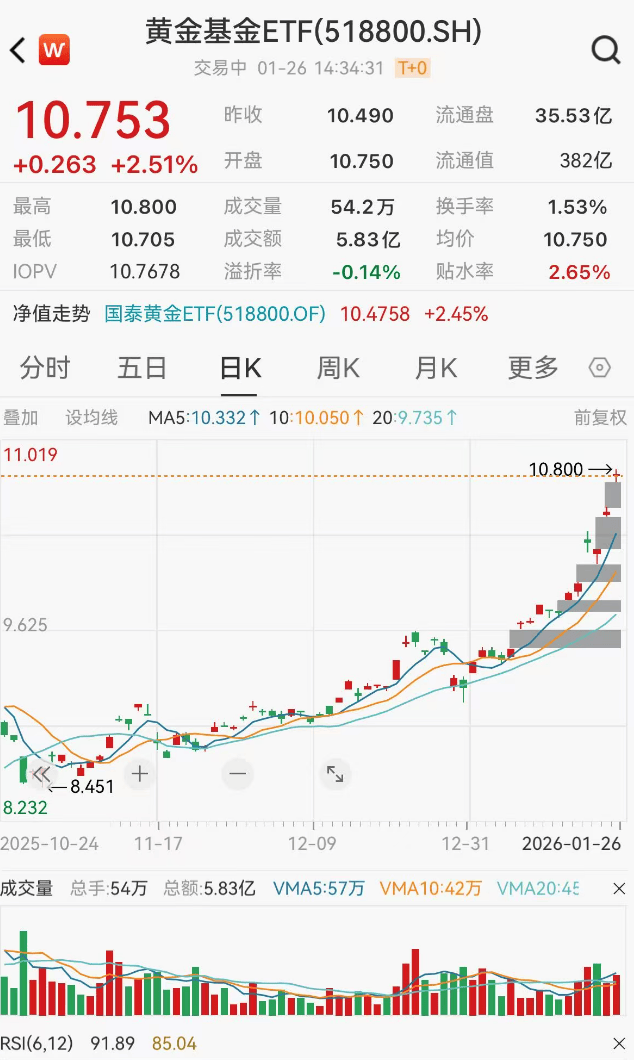This screenshot has width=634, height=1060.
Task: Switch to the 五日 chart tab
Action: pos(142,368)
